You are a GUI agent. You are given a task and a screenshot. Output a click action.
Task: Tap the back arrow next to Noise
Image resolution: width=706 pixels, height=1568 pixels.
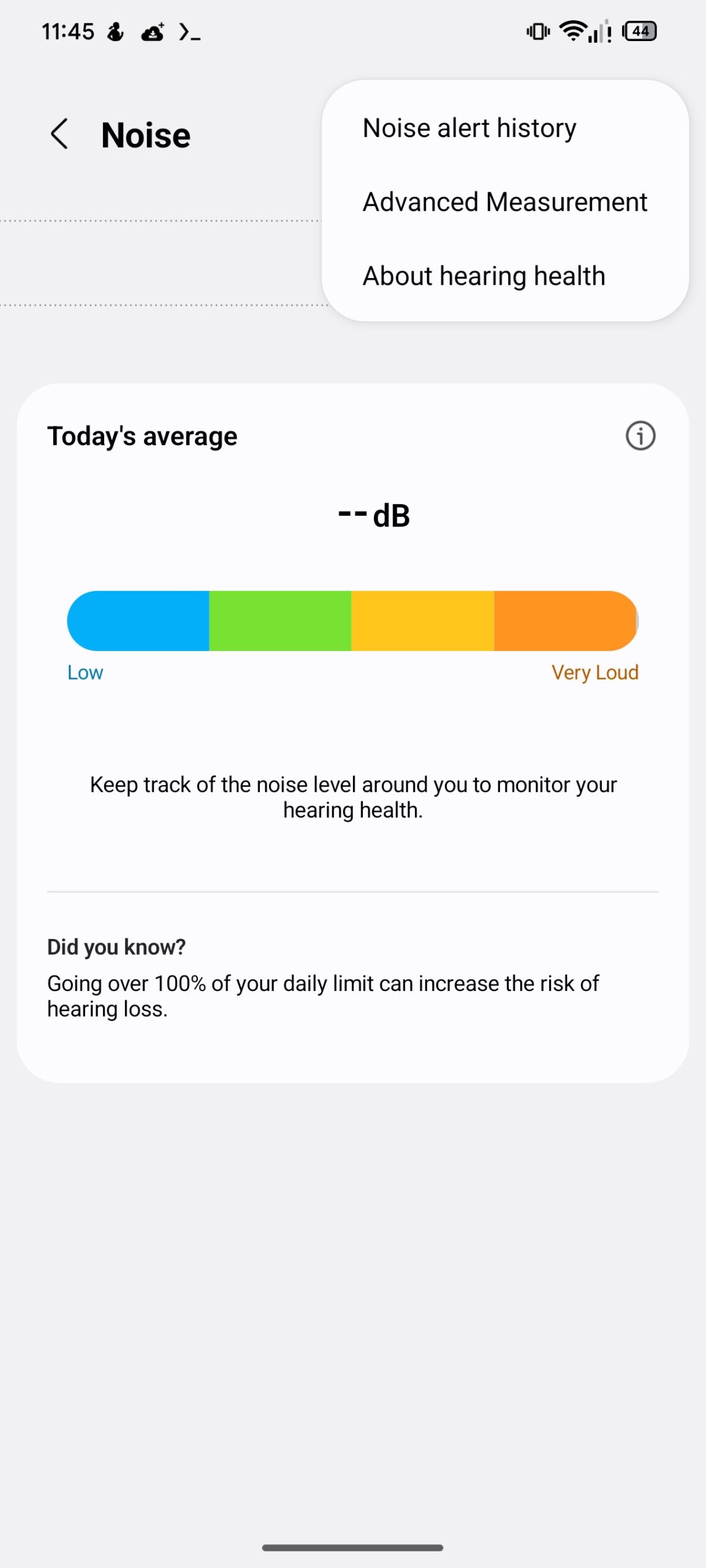pyautogui.click(x=59, y=134)
